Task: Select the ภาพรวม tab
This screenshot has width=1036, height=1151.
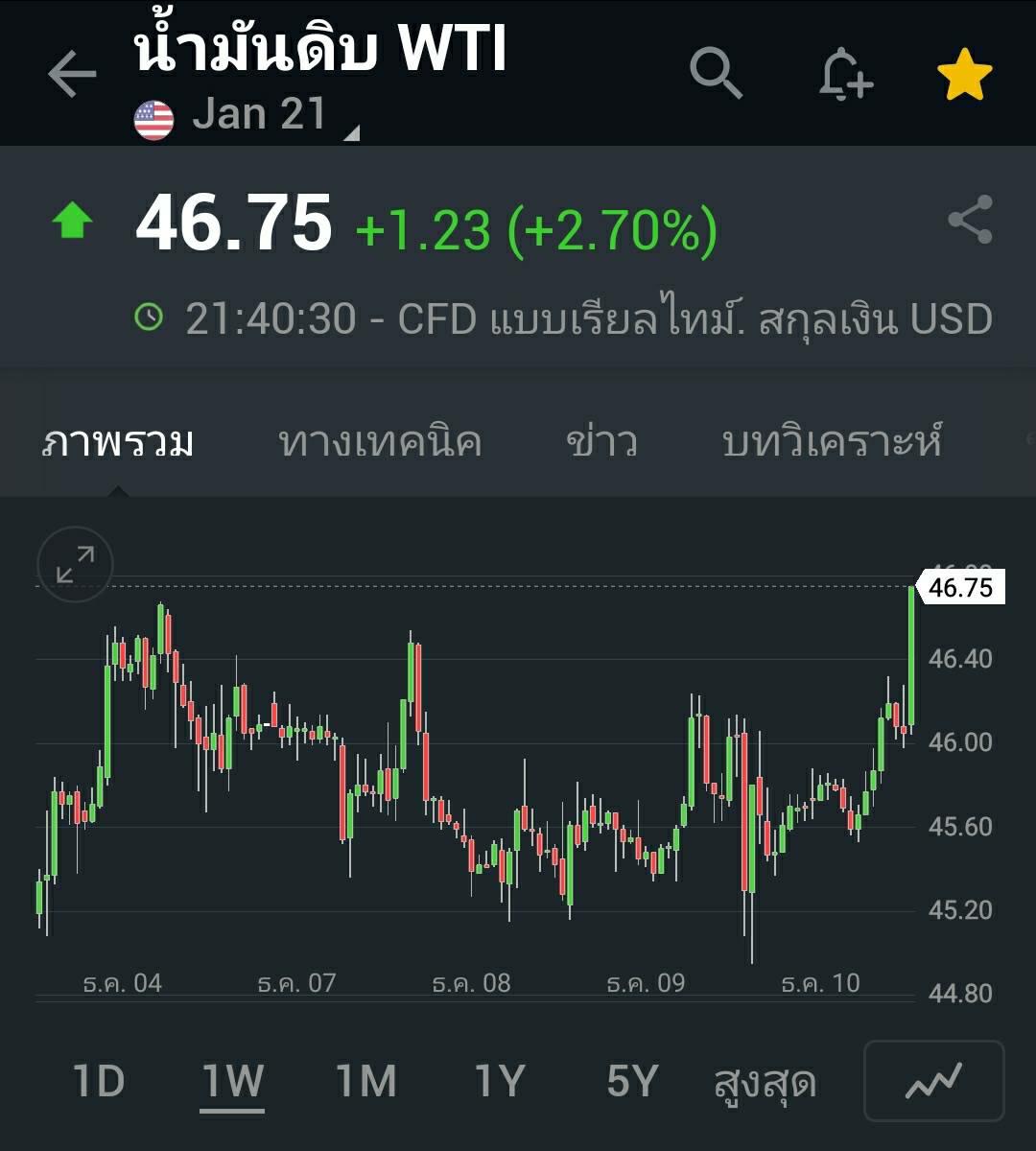Action: 118,442
